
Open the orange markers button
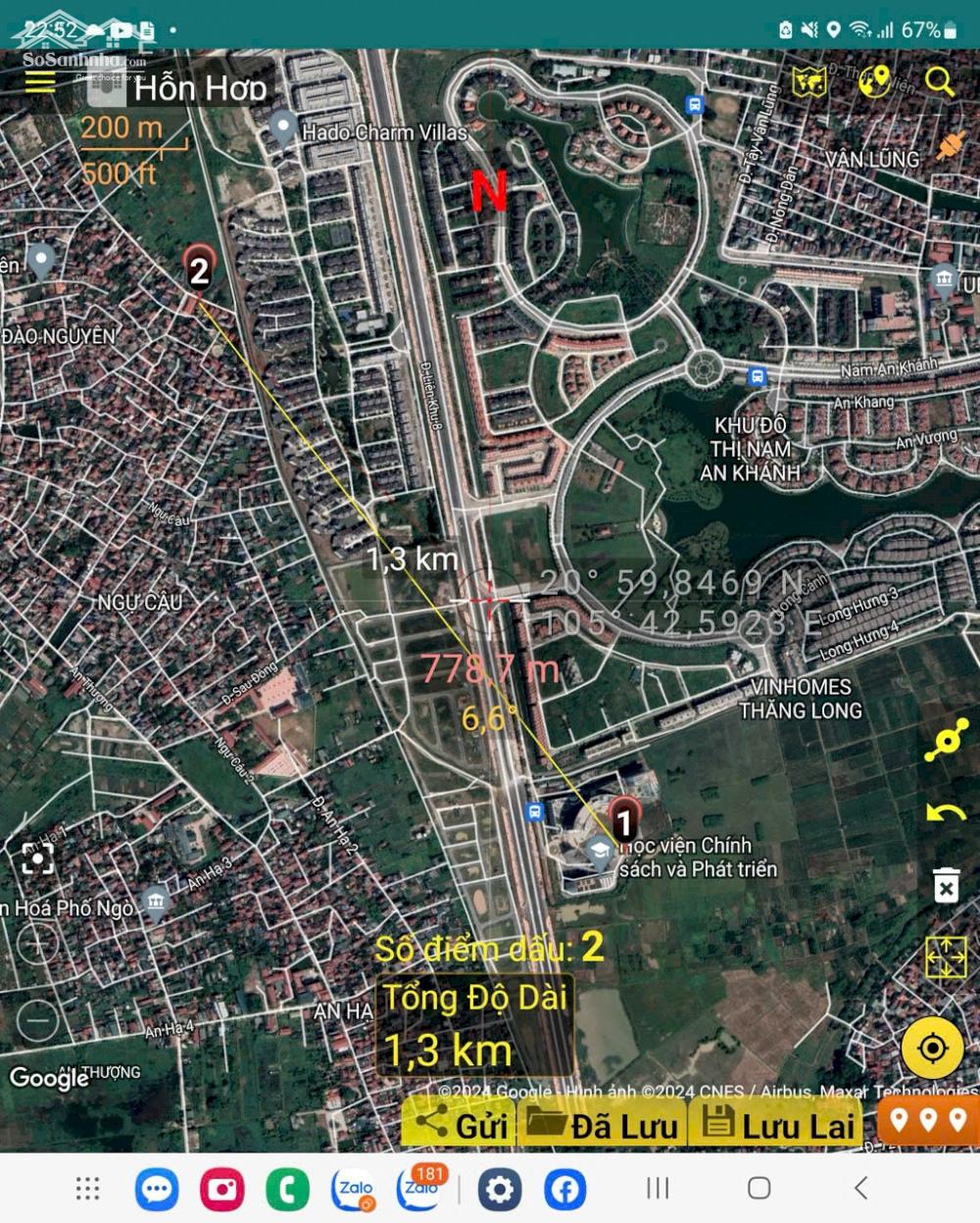coord(927,1120)
